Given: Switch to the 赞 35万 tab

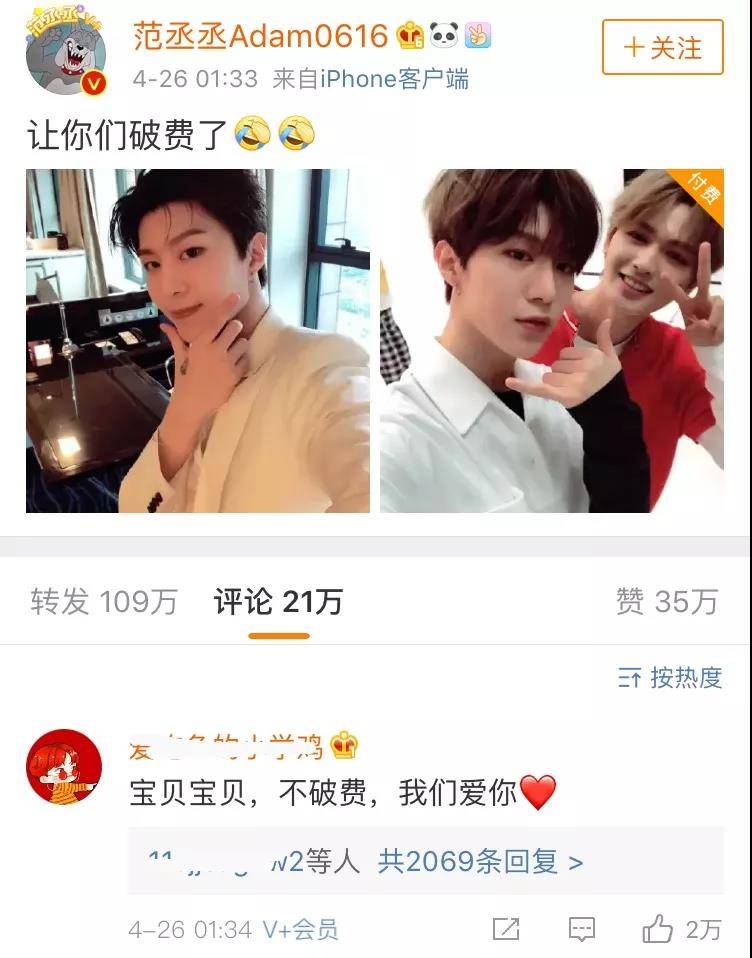Looking at the screenshot, I should point(667,601).
